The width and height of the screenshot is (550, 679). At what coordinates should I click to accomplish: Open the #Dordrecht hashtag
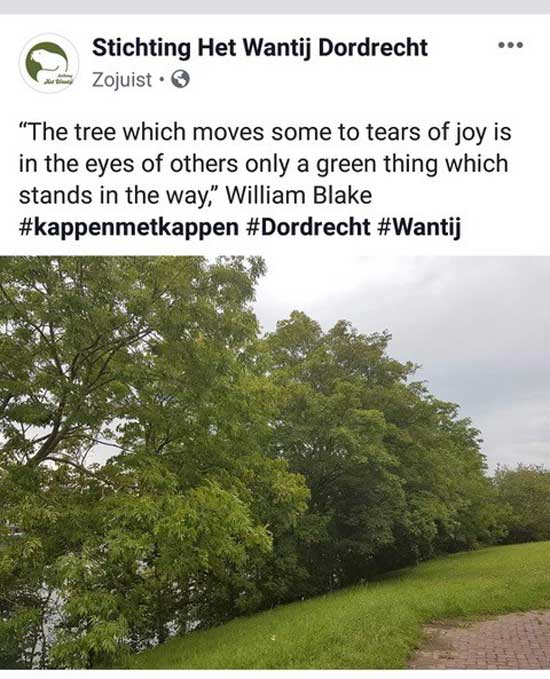pyautogui.click(x=307, y=227)
